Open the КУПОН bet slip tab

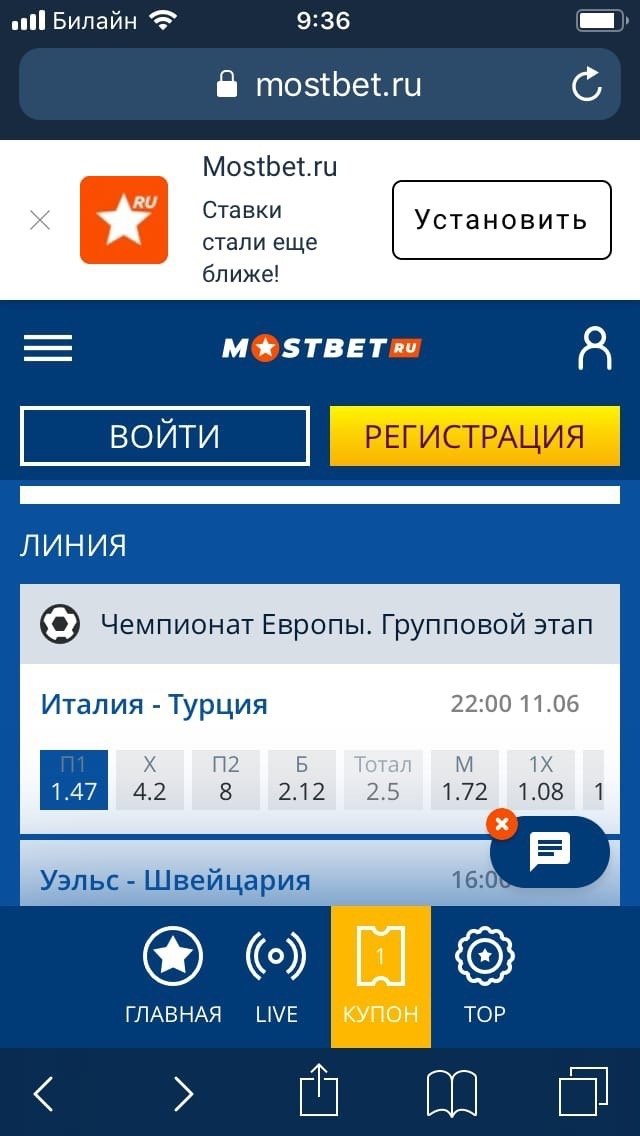pyautogui.click(x=380, y=977)
